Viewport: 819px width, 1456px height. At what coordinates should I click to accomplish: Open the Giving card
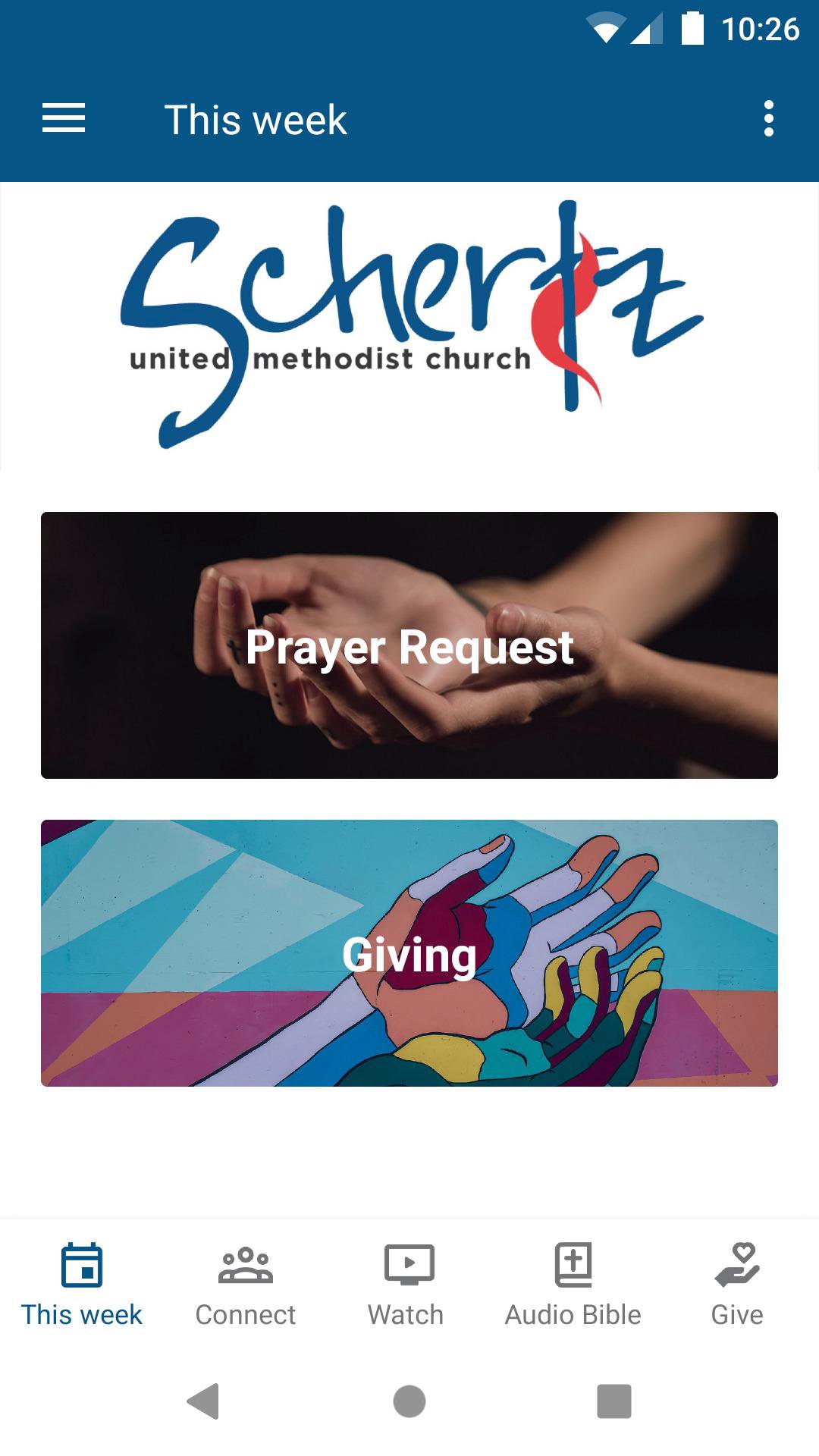point(409,953)
